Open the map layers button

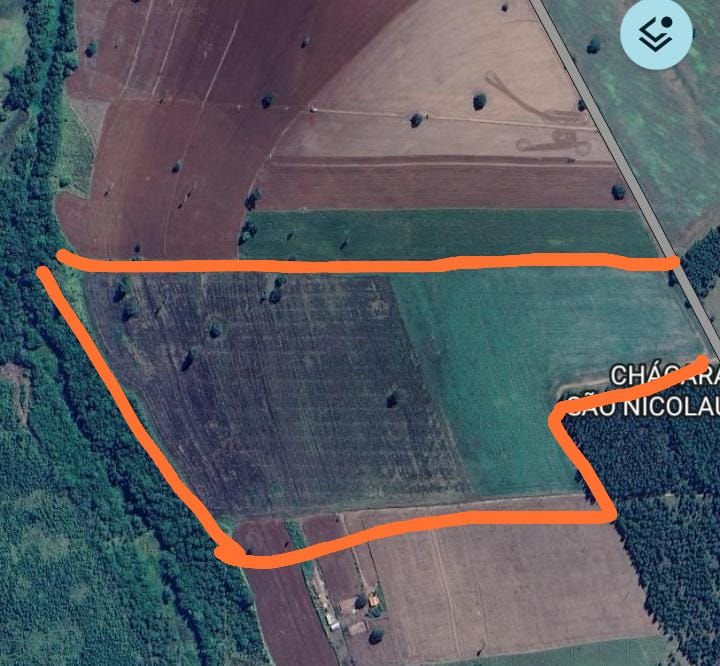pos(656,35)
